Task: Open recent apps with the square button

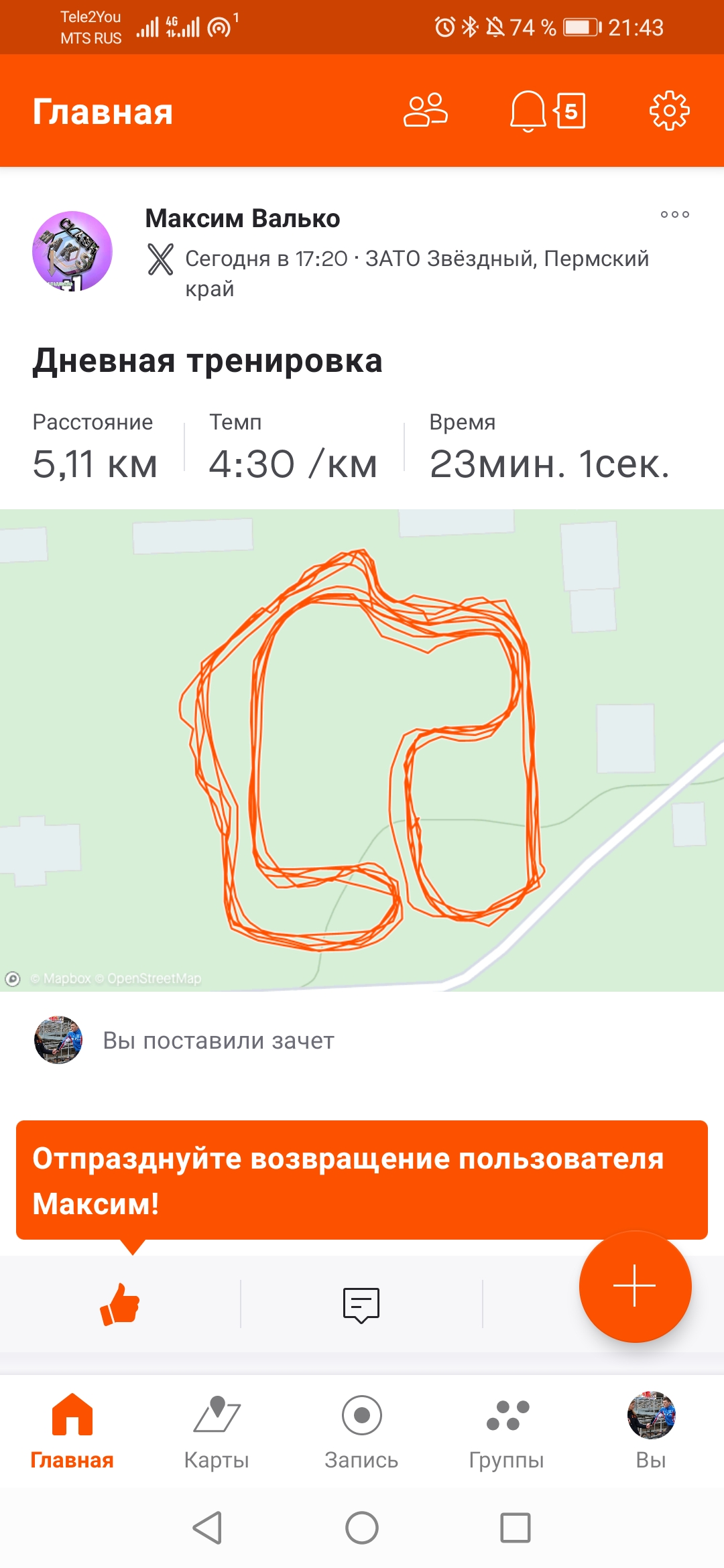Action: tap(515, 1528)
